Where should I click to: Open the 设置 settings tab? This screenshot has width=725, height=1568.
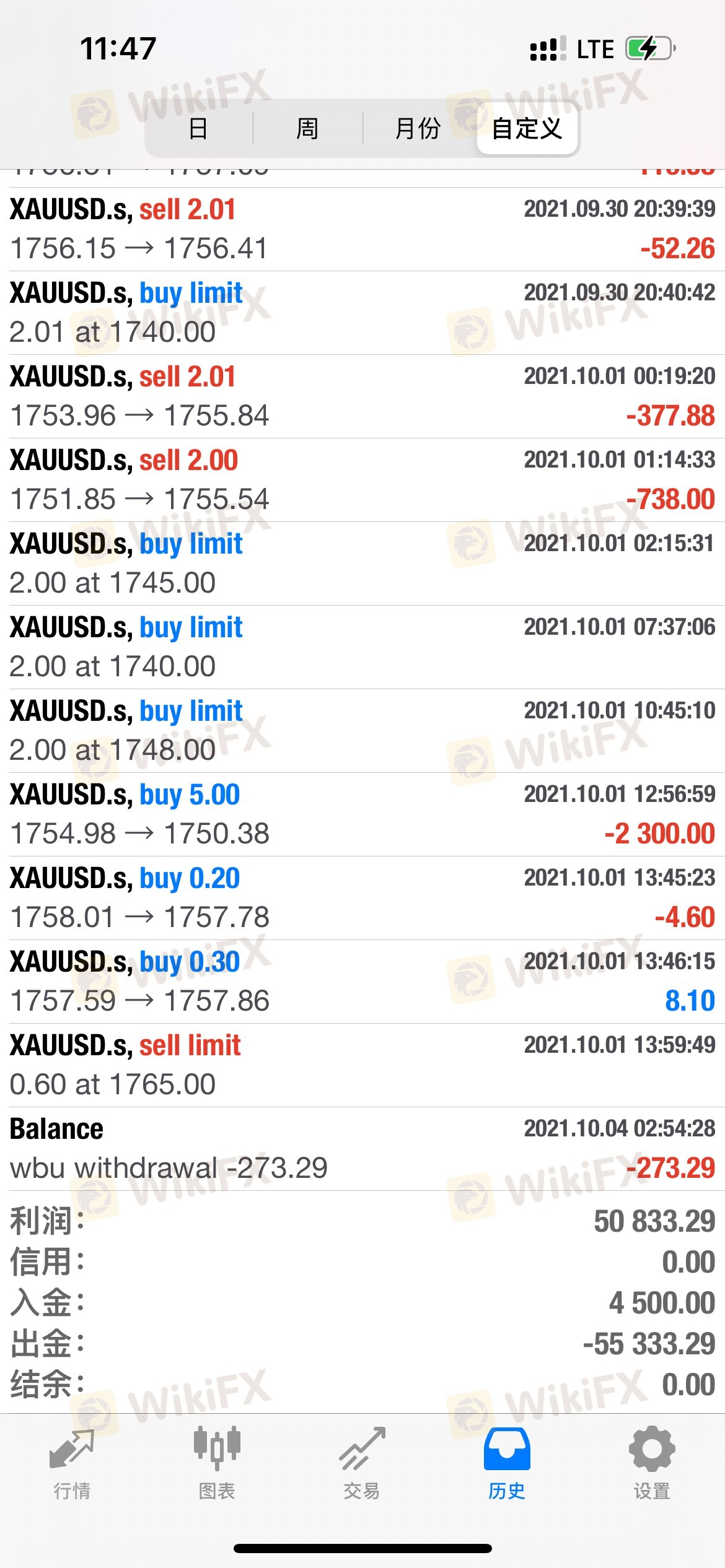652,1464
